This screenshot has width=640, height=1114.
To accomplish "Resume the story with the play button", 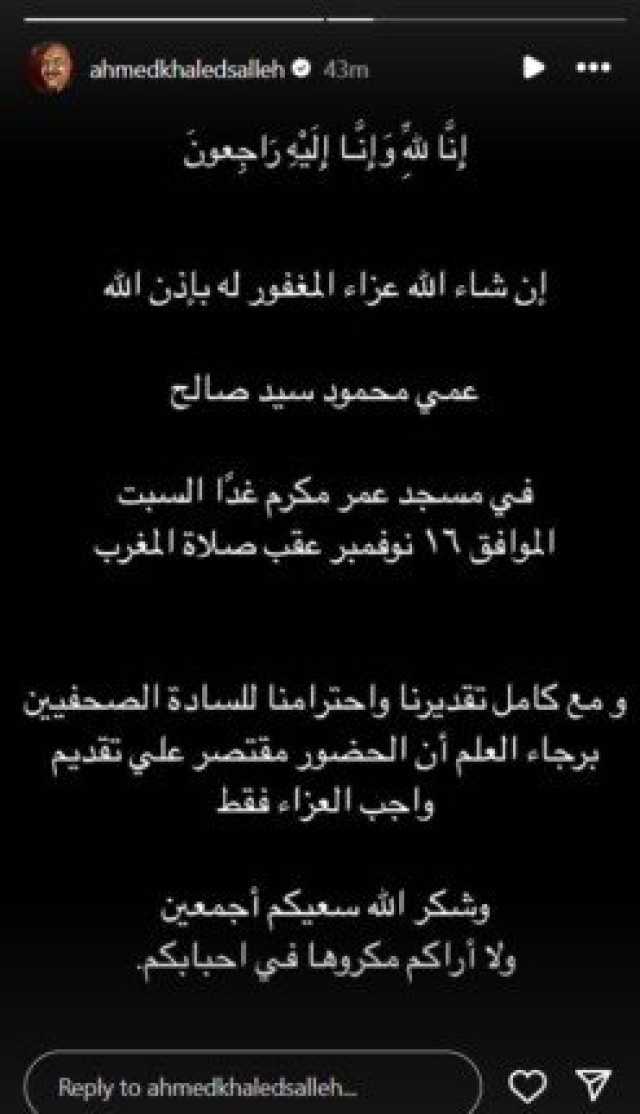I will (x=533, y=67).
